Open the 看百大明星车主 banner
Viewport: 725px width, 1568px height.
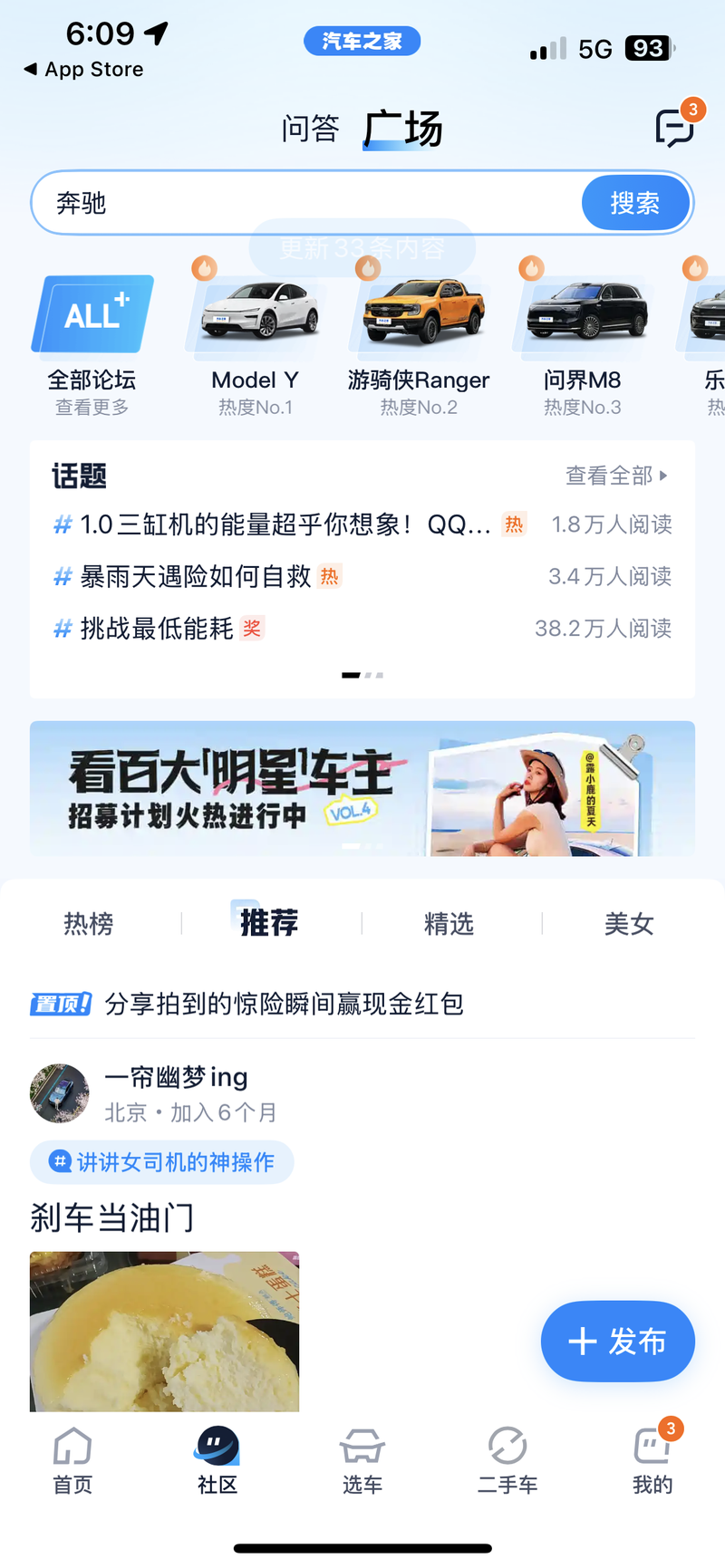tap(362, 788)
